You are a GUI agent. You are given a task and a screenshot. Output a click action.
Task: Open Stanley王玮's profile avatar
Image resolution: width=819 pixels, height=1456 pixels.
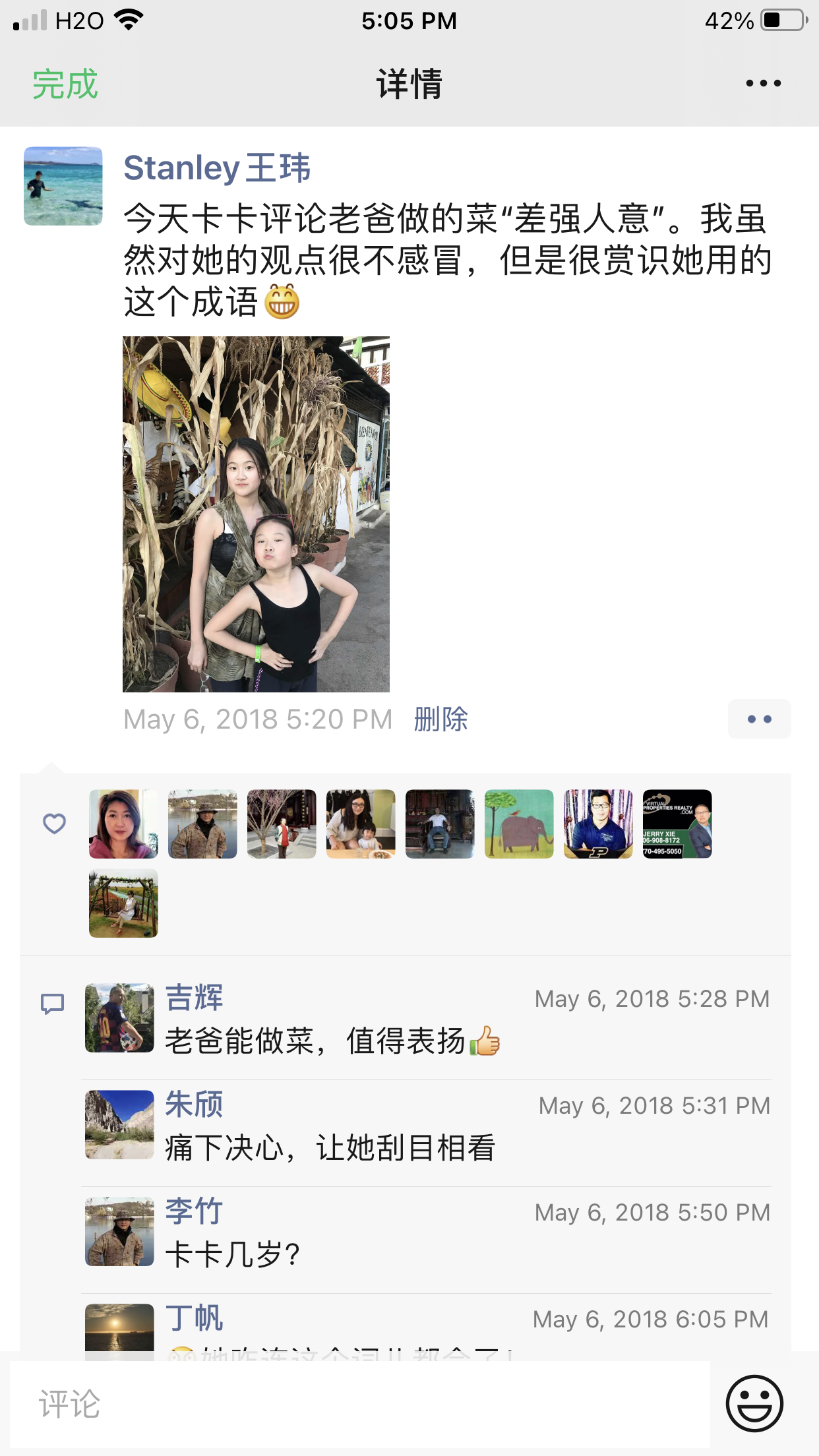63,186
